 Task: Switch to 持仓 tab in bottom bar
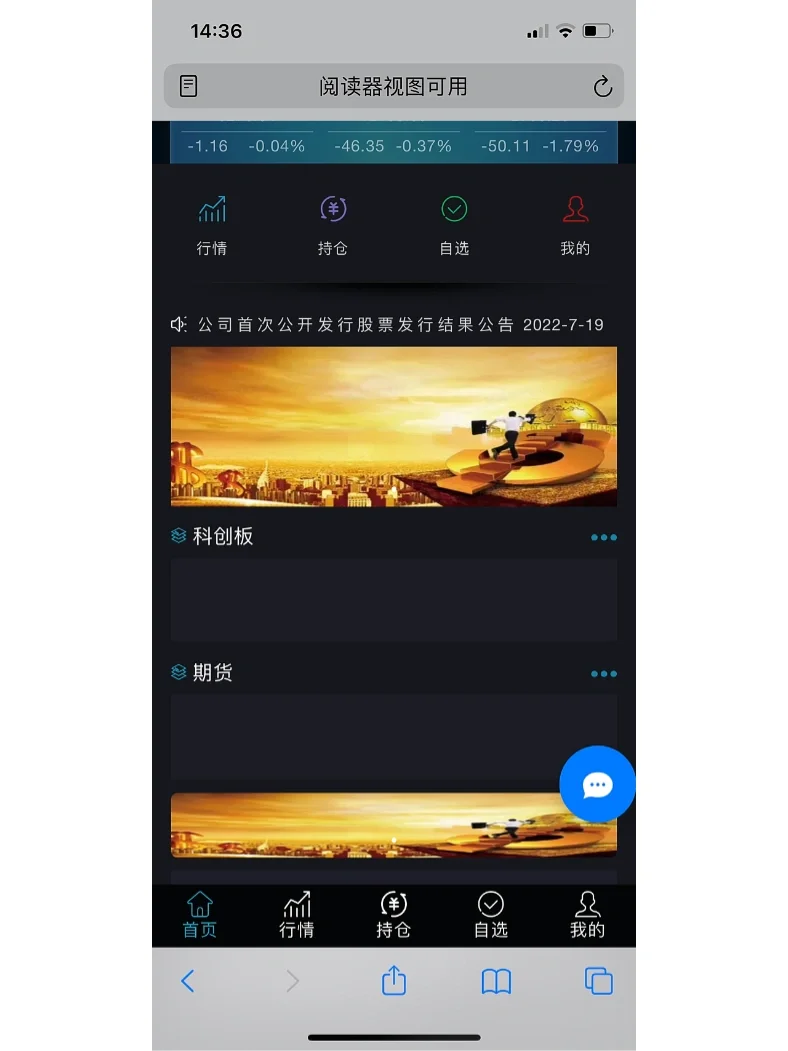pyautogui.click(x=394, y=915)
